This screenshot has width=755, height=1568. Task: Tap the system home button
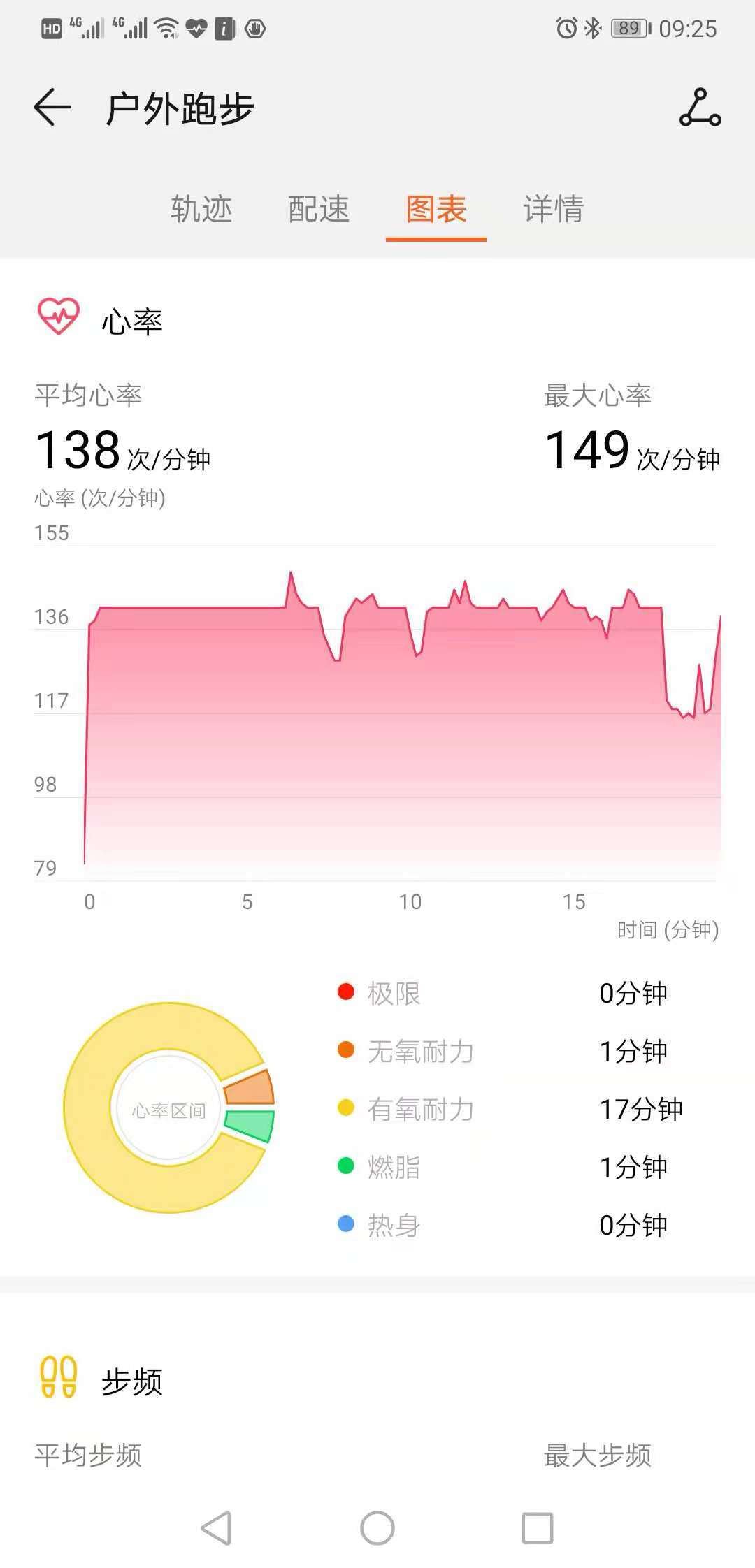377,1528
